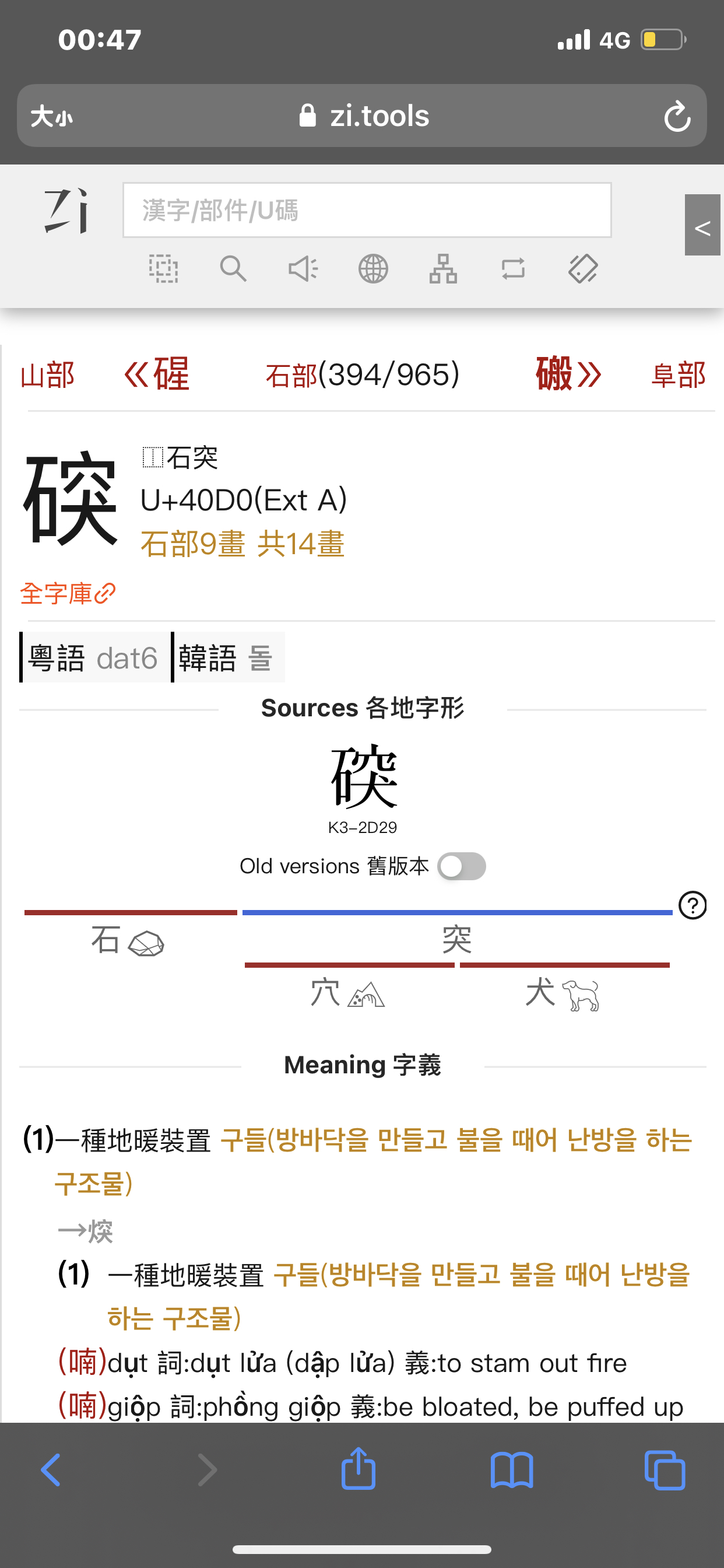Tap Safari share button

point(359,1468)
